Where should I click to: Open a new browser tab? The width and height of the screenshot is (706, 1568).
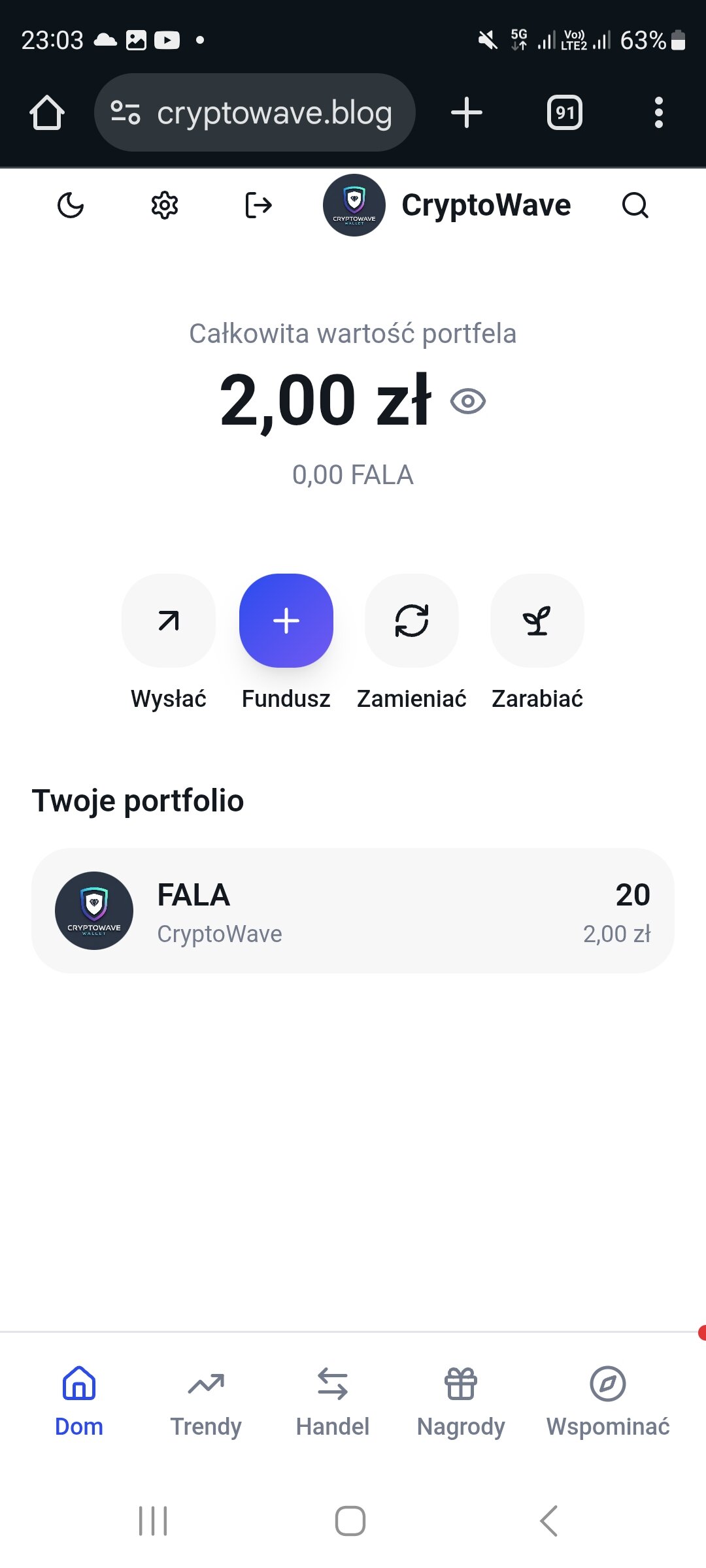click(467, 112)
